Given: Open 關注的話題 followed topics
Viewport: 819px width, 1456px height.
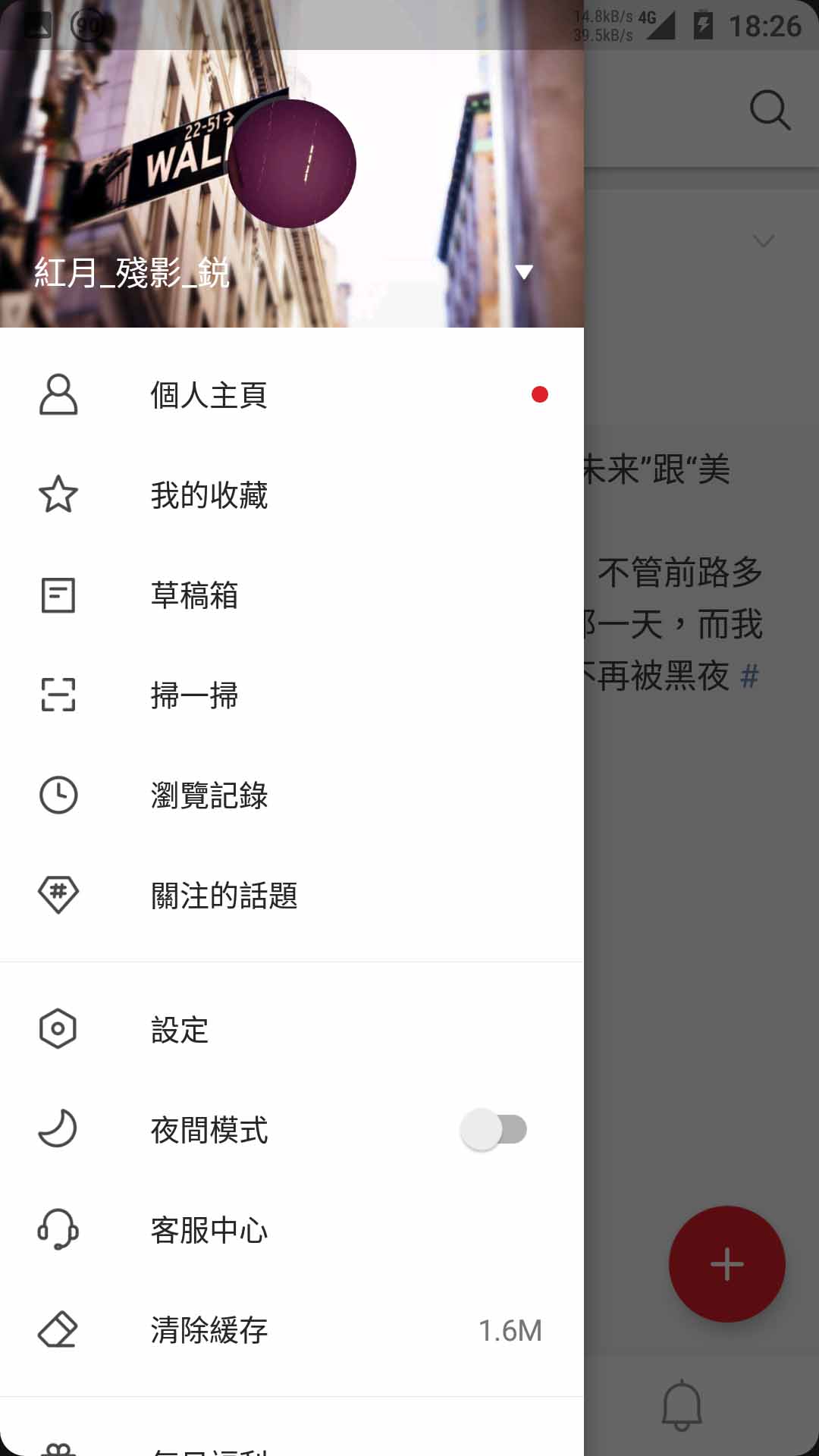Looking at the screenshot, I should point(224,896).
